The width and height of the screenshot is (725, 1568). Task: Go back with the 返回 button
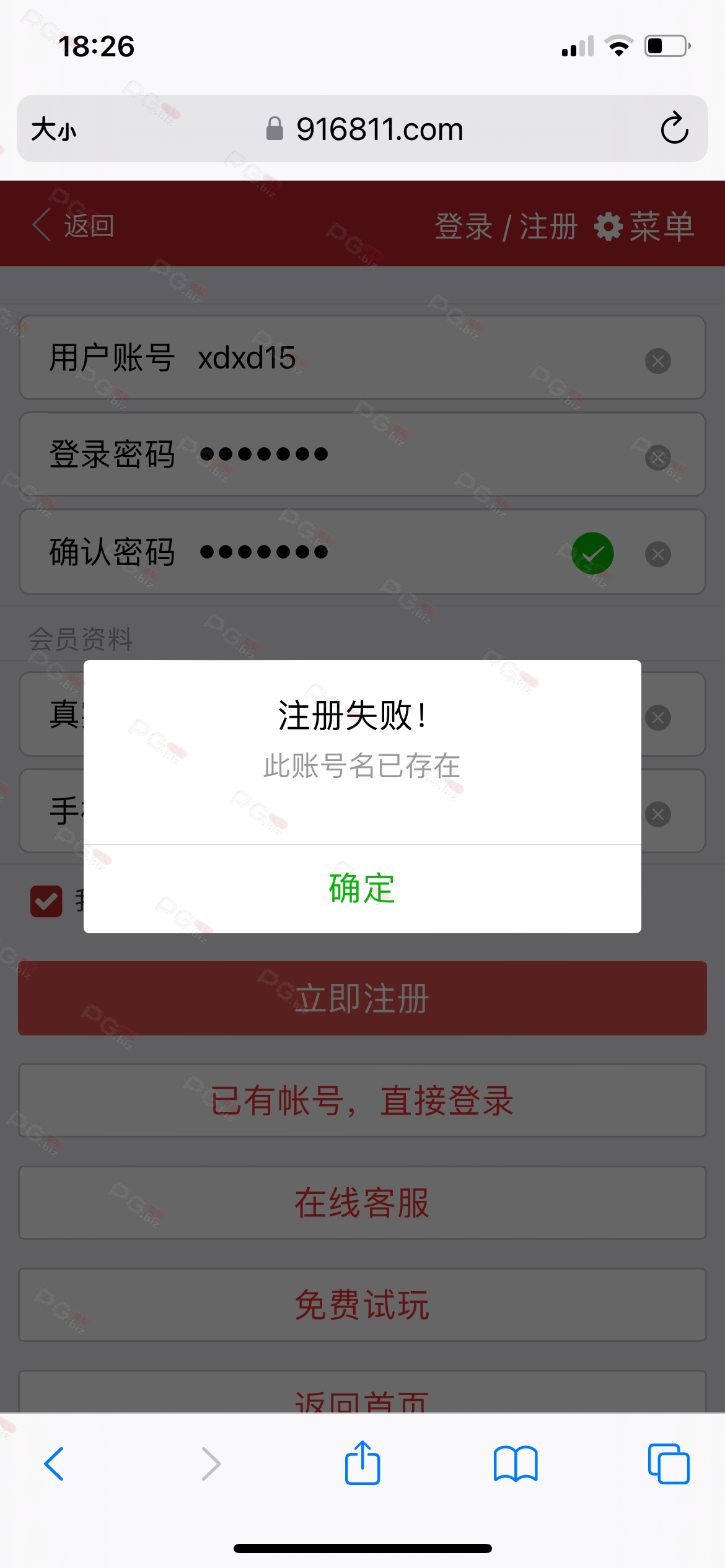pyautogui.click(x=74, y=225)
